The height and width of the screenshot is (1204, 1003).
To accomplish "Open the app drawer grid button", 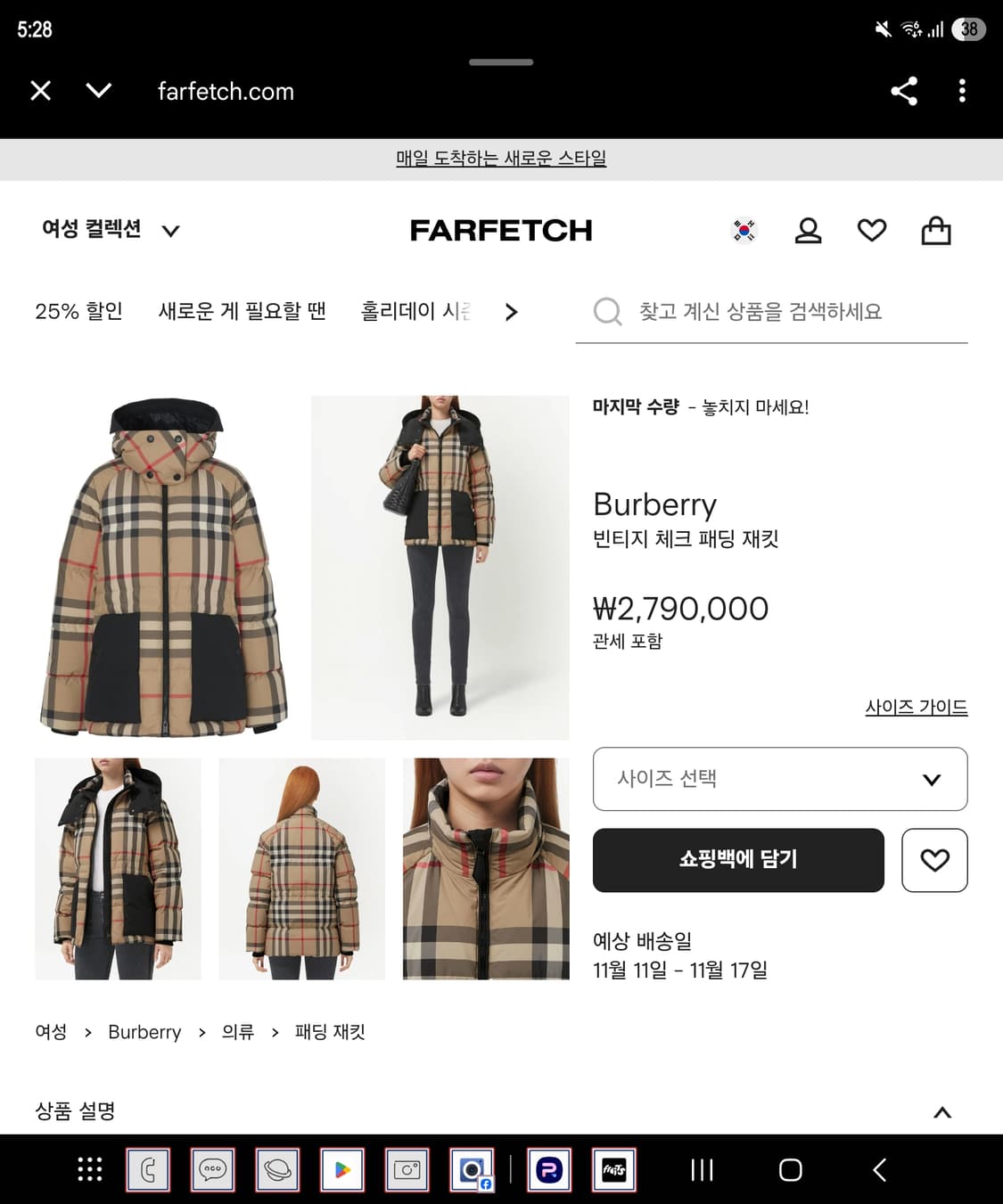I will click(88, 1168).
